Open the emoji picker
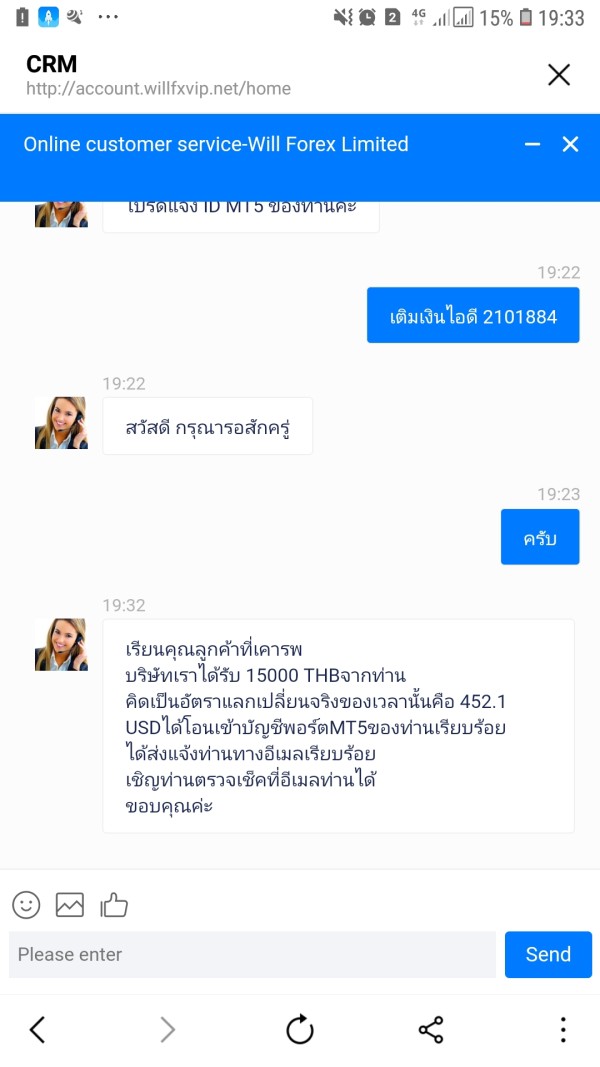Viewport: 600px width, 1067px height. (27, 905)
